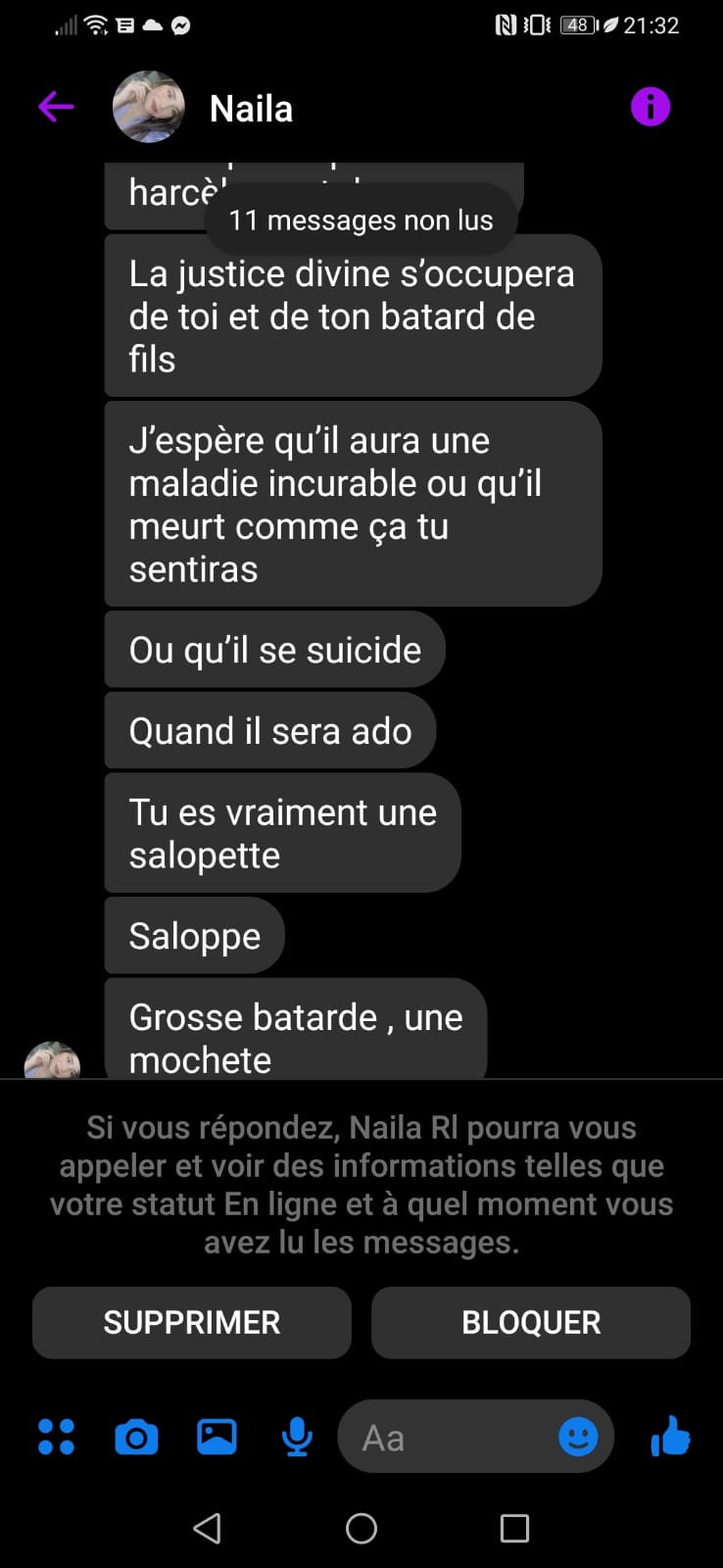Open recent apps from navigation bar

click(x=514, y=1528)
